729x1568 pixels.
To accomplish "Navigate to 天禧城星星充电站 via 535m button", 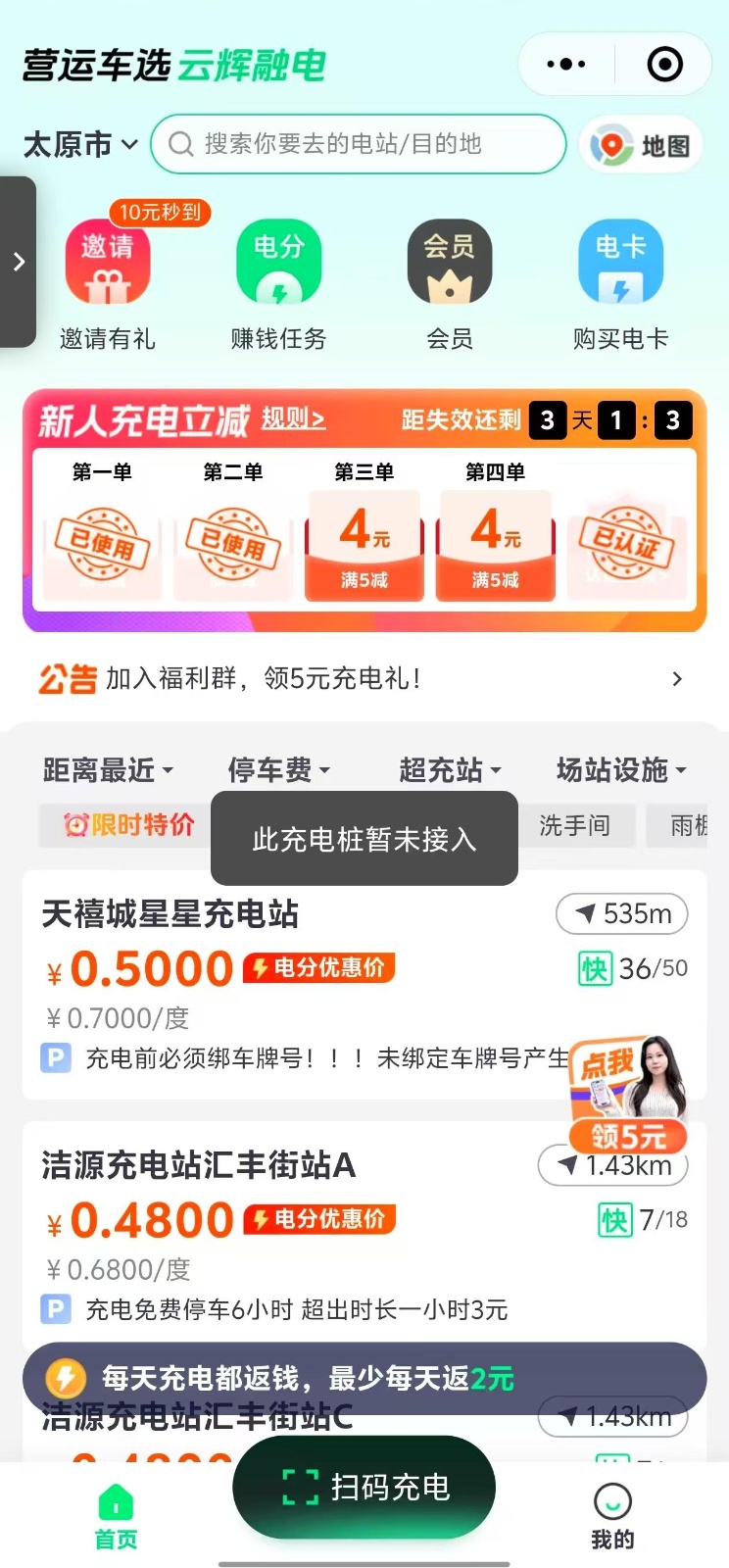I will (x=622, y=914).
